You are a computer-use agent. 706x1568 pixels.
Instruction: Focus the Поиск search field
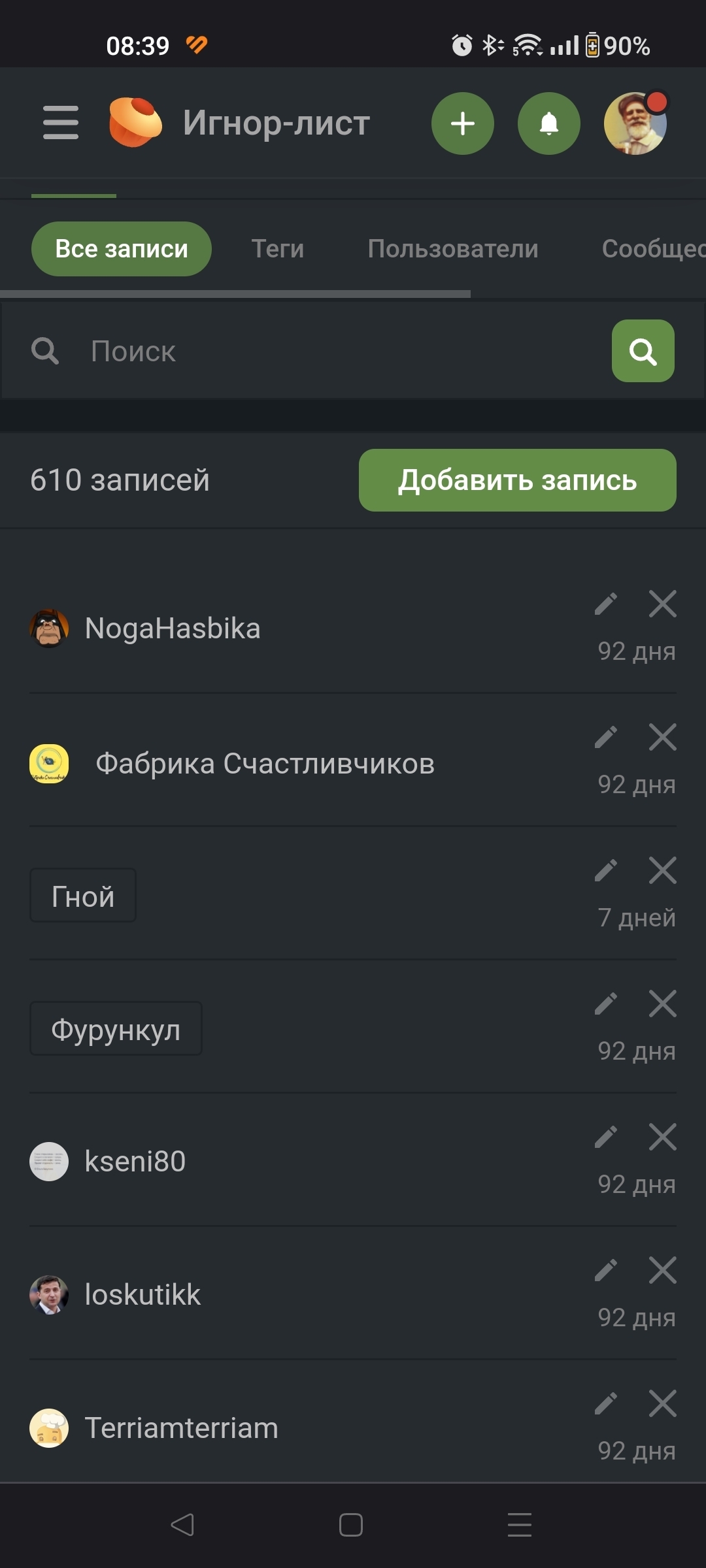327,351
